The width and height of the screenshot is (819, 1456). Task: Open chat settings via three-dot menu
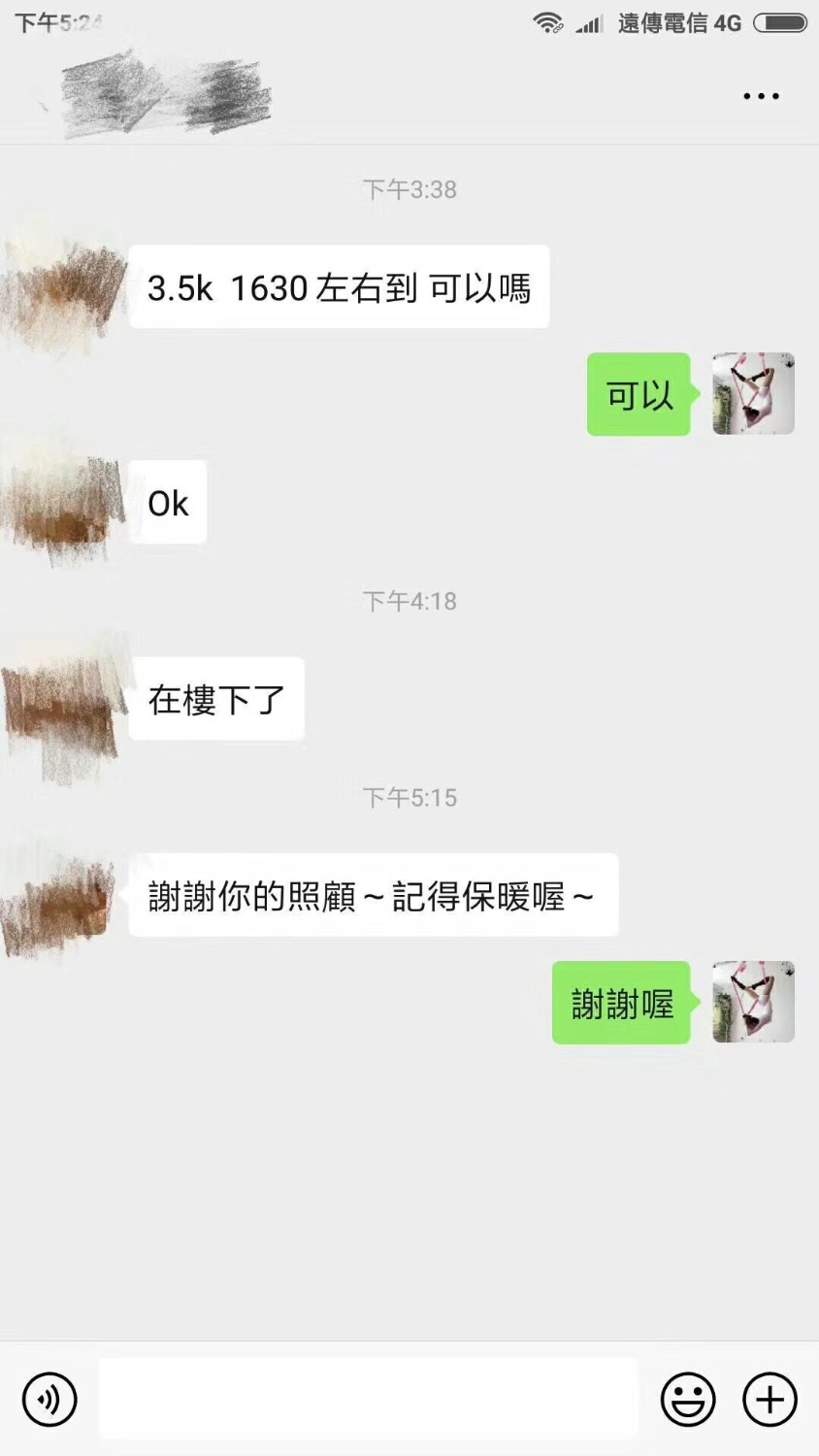[x=761, y=95]
